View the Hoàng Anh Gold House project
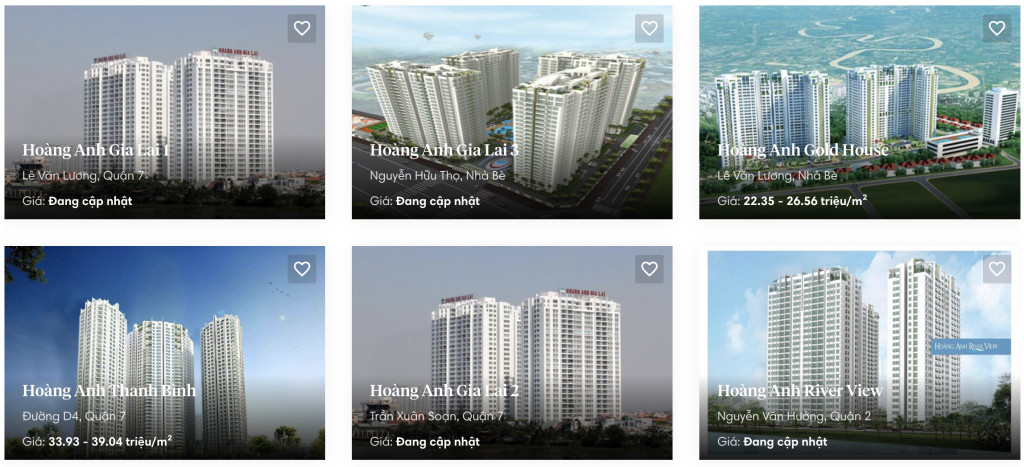 tap(803, 151)
